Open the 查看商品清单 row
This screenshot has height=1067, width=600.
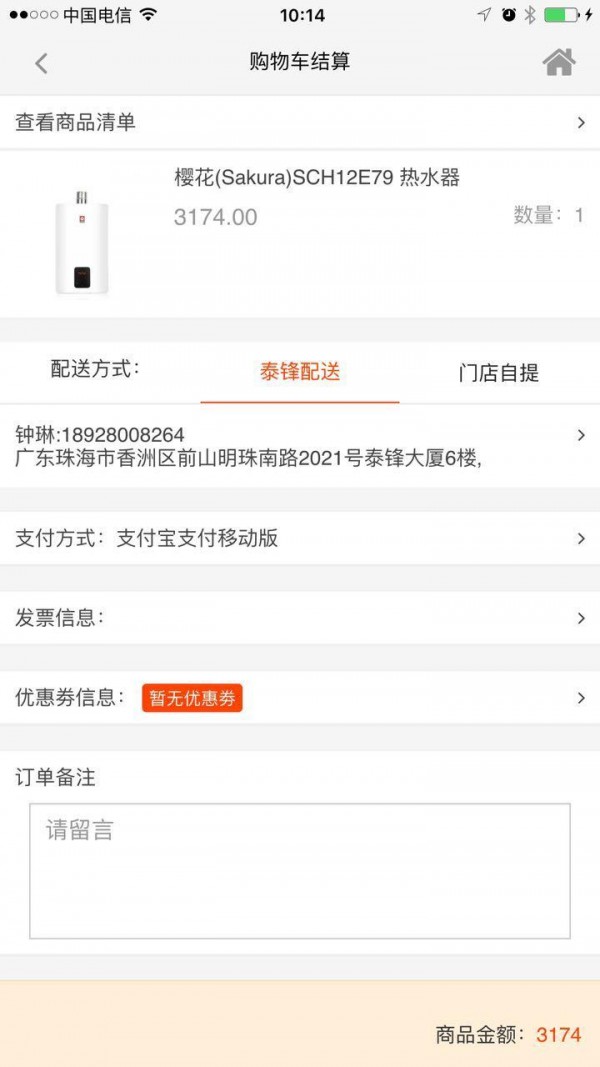click(300, 123)
